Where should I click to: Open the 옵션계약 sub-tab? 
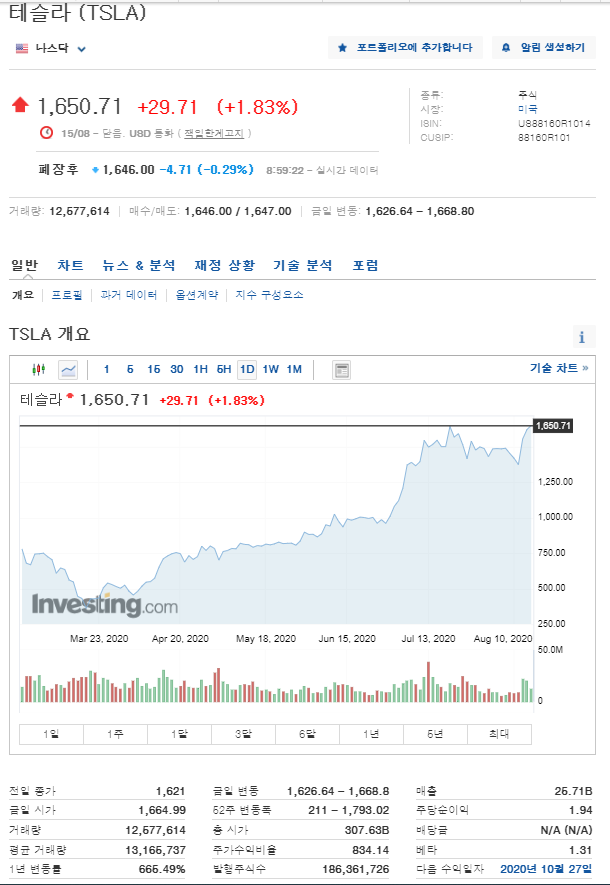click(x=196, y=295)
